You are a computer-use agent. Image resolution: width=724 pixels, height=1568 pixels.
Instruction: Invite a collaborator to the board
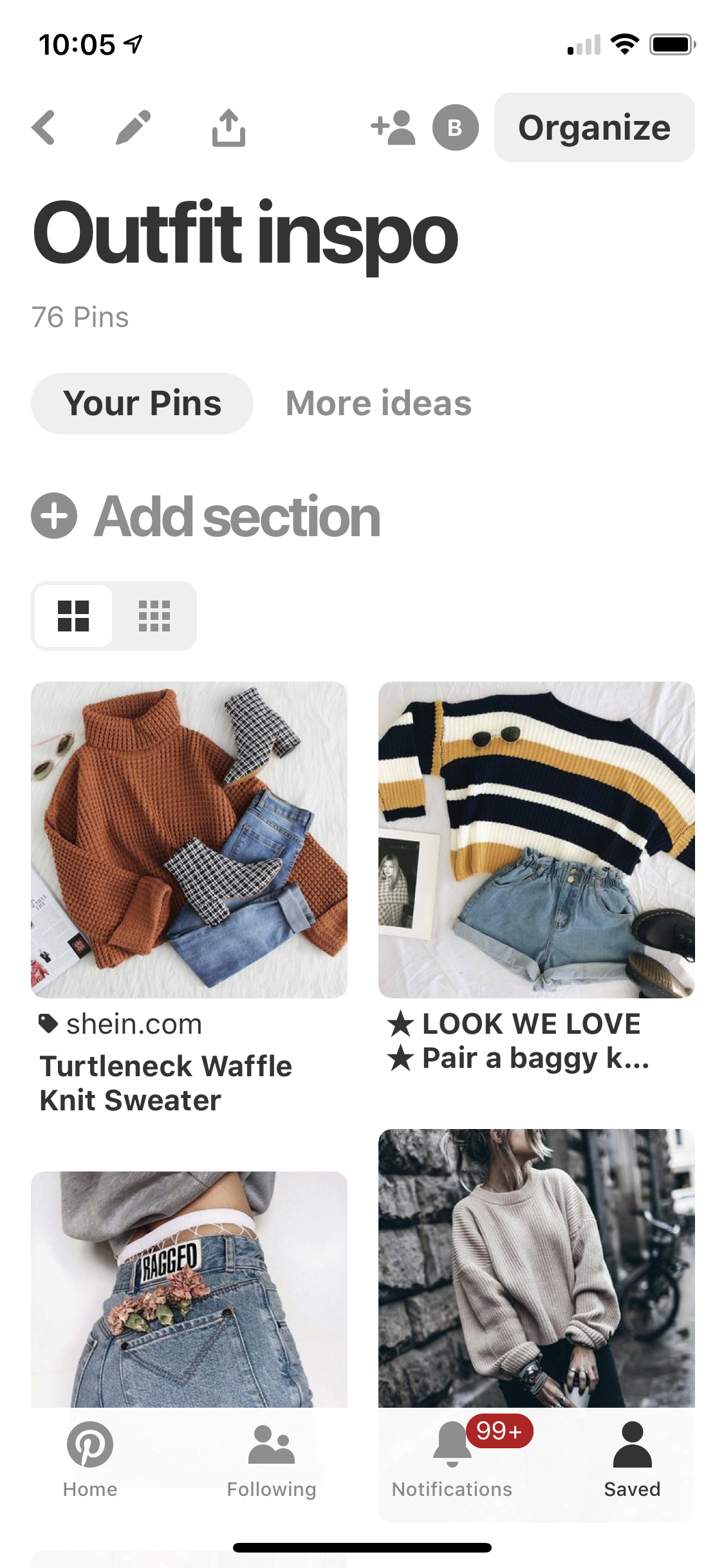[x=393, y=127]
